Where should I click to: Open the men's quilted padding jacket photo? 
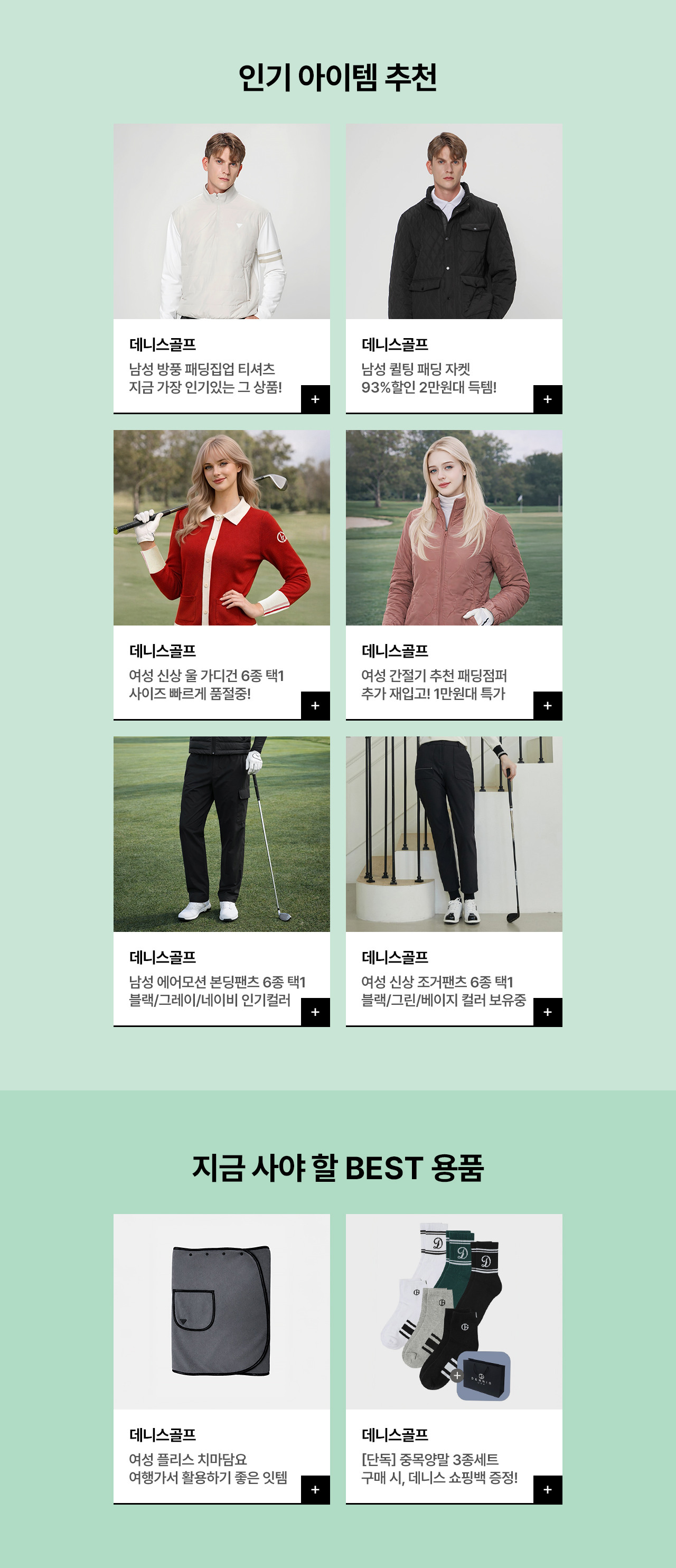tap(454, 221)
